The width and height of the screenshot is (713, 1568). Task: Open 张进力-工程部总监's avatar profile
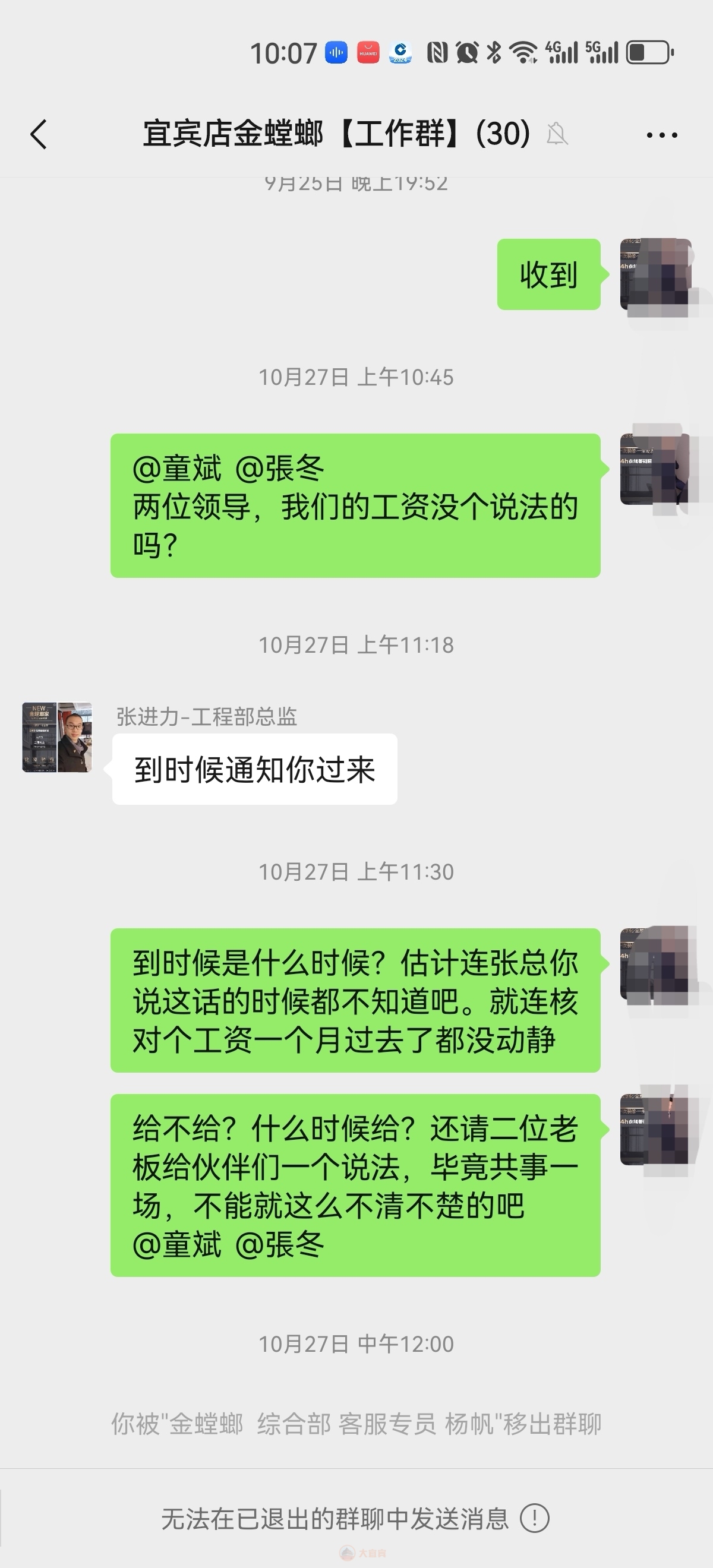pos(57,737)
